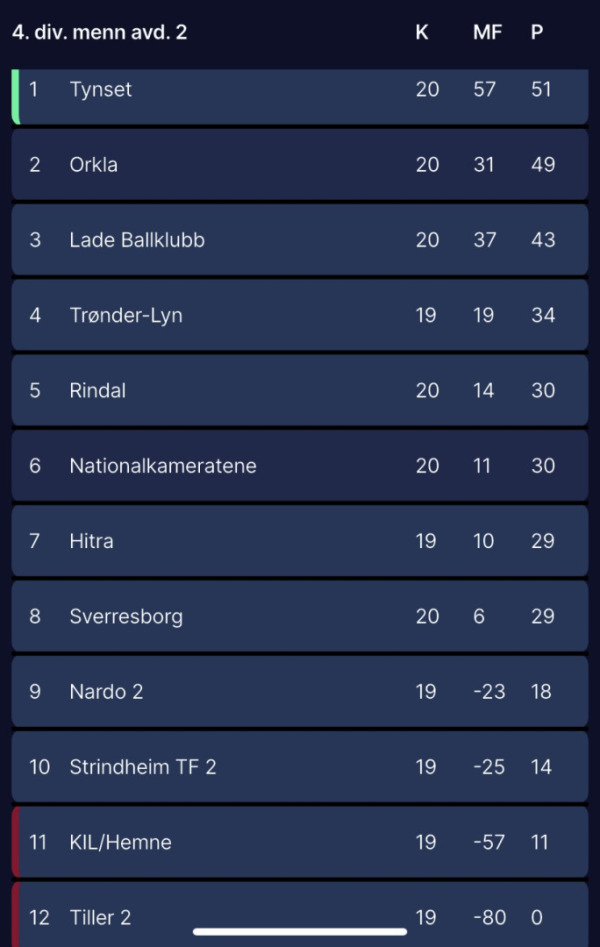Open the Sverresborg team row
This screenshot has height=947, width=600.
click(x=300, y=617)
